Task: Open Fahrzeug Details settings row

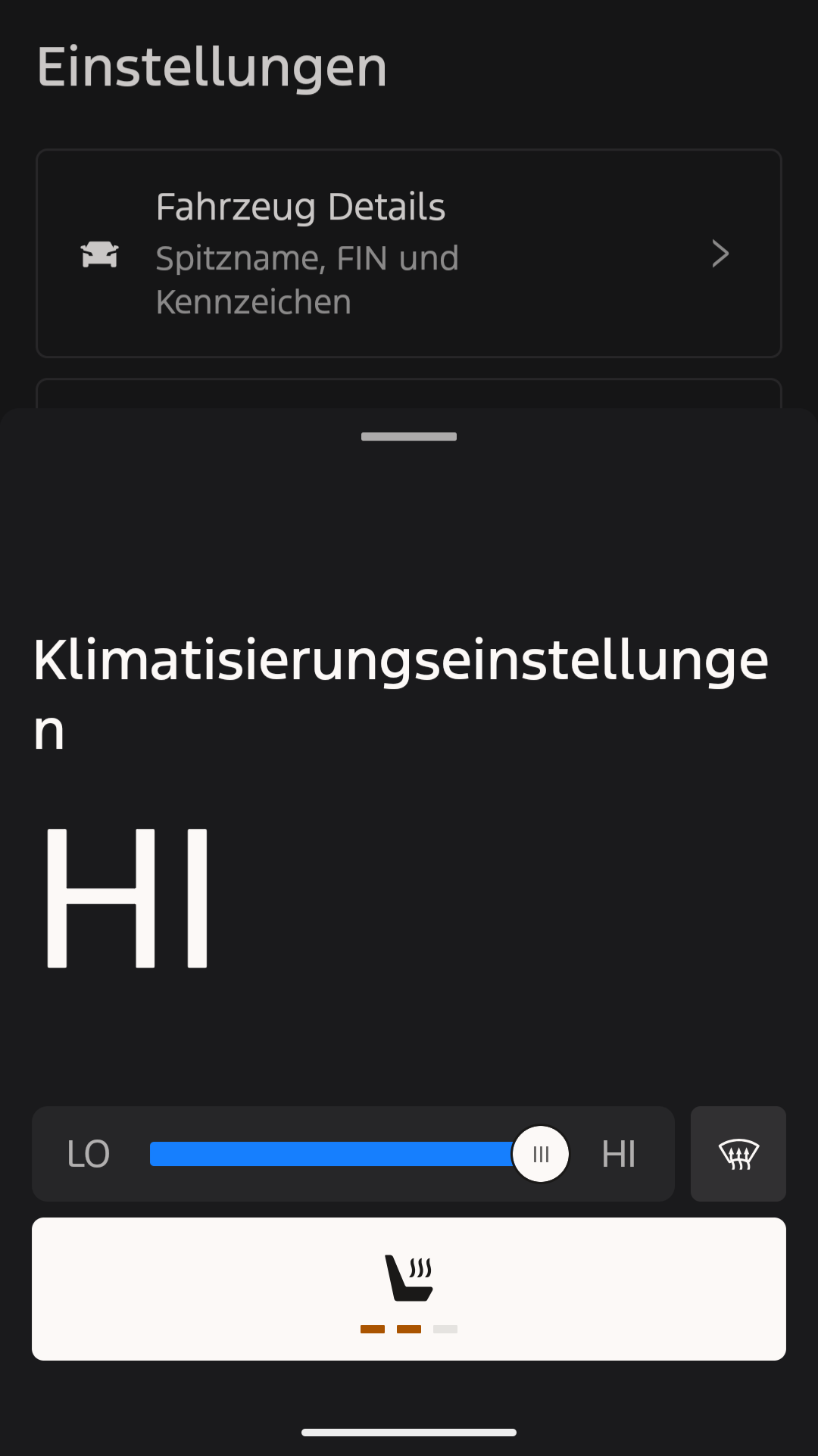Action: click(409, 254)
